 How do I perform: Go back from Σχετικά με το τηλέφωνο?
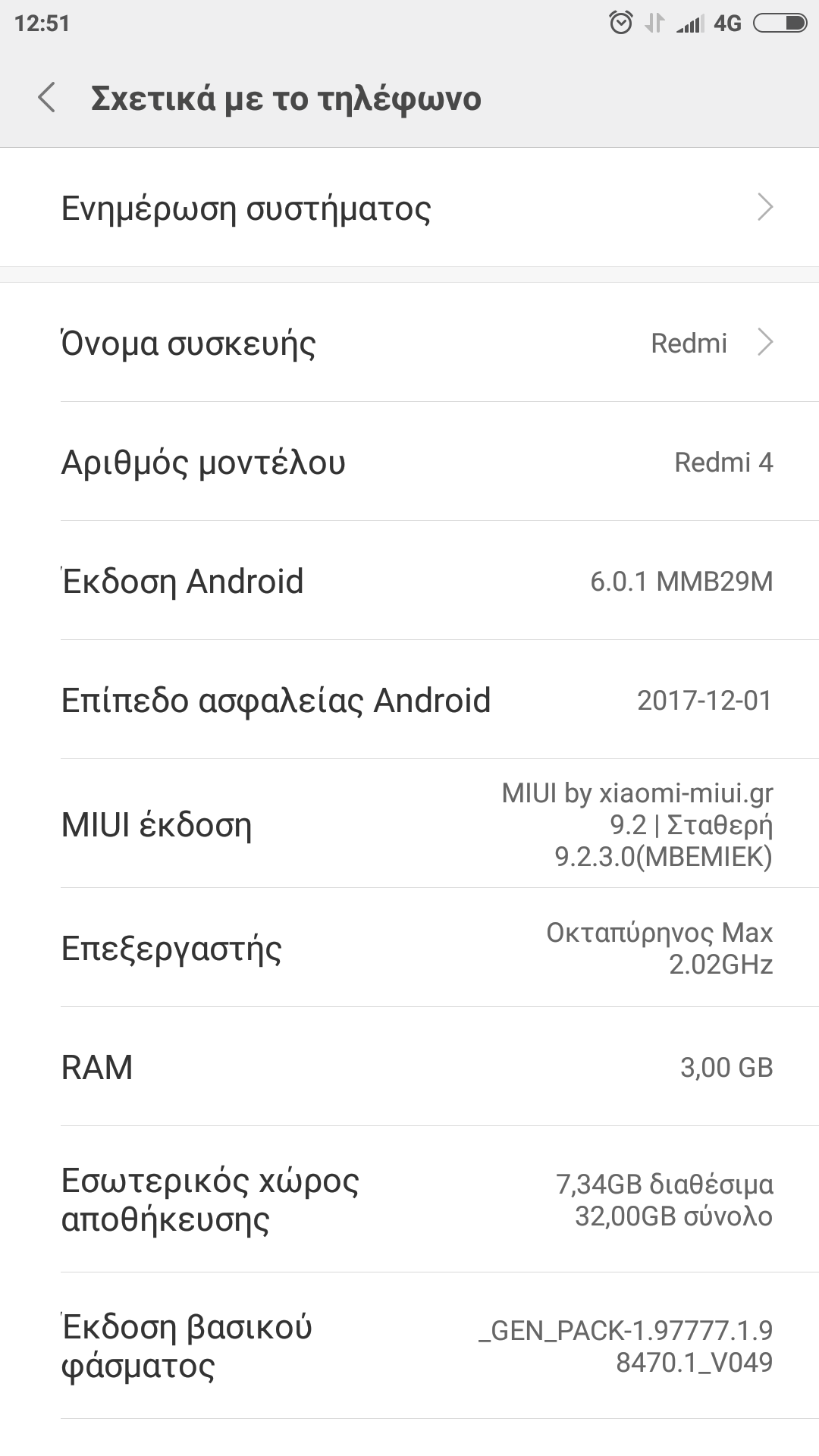47,99
